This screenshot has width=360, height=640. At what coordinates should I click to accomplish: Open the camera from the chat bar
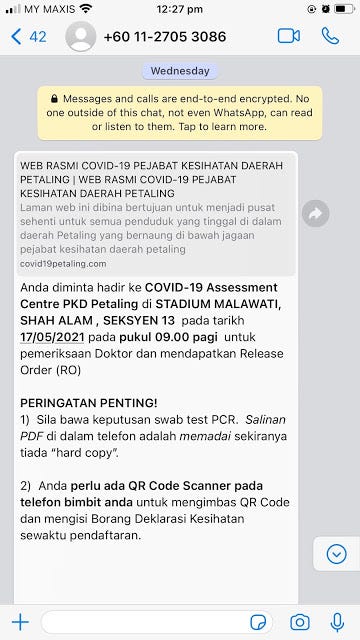click(300, 622)
